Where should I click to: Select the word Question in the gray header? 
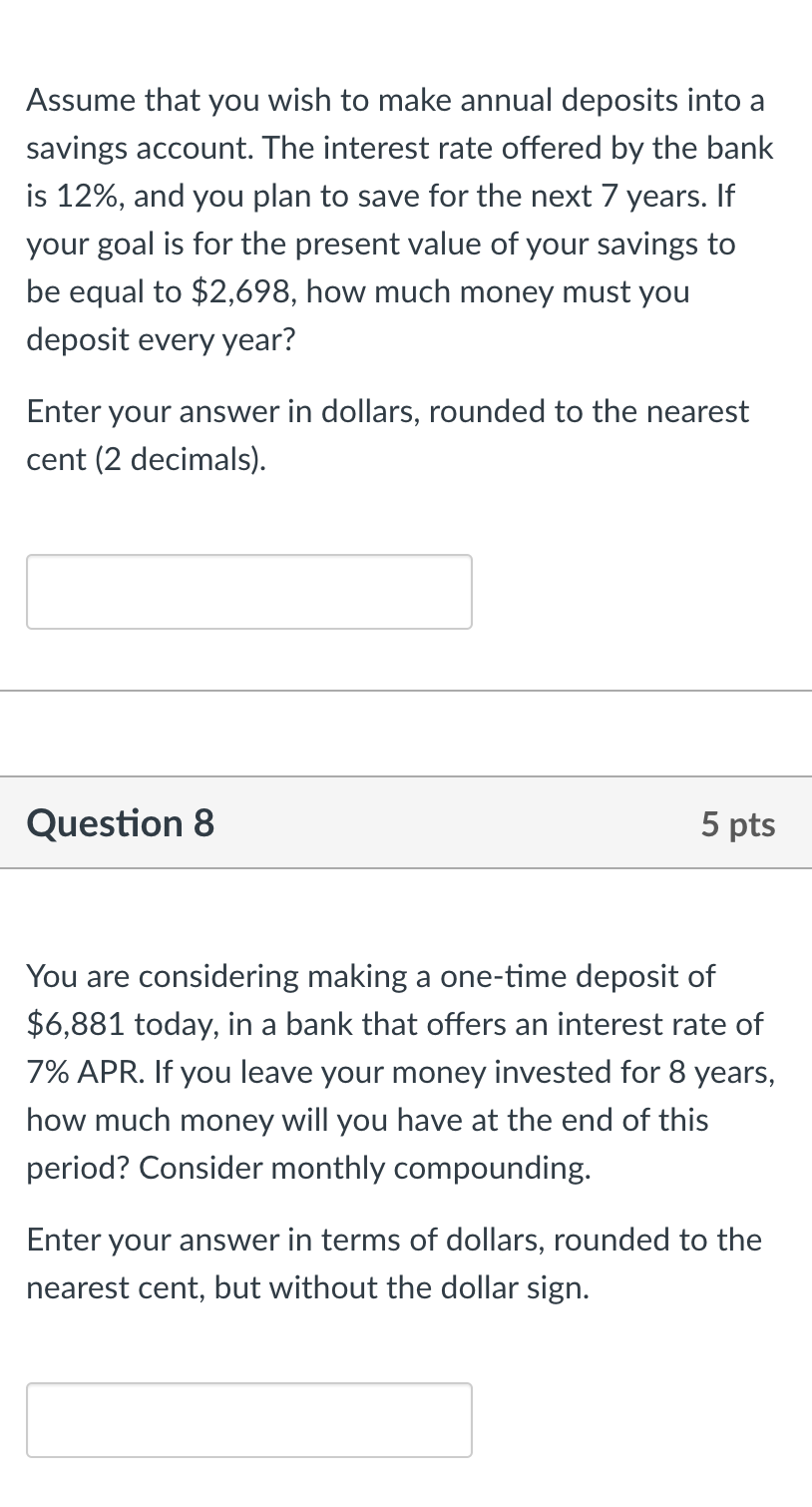point(92,822)
